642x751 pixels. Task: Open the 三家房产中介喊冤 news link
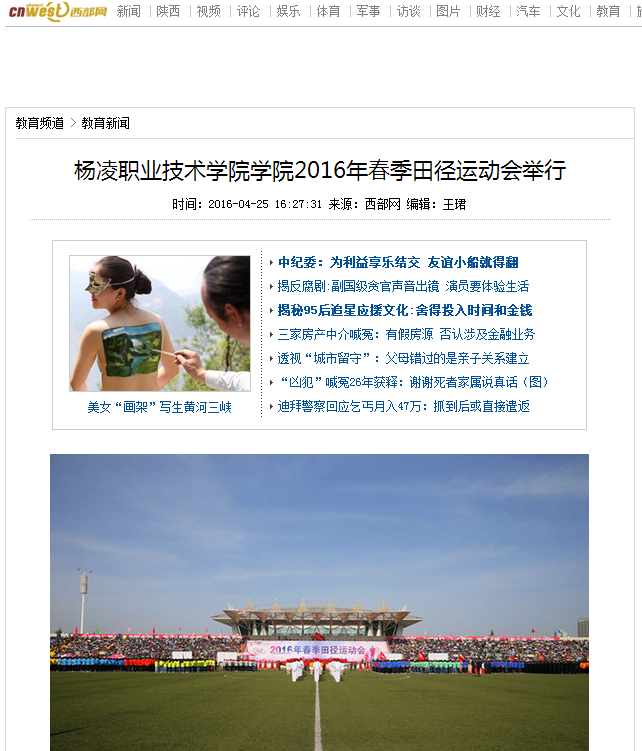click(x=406, y=334)
